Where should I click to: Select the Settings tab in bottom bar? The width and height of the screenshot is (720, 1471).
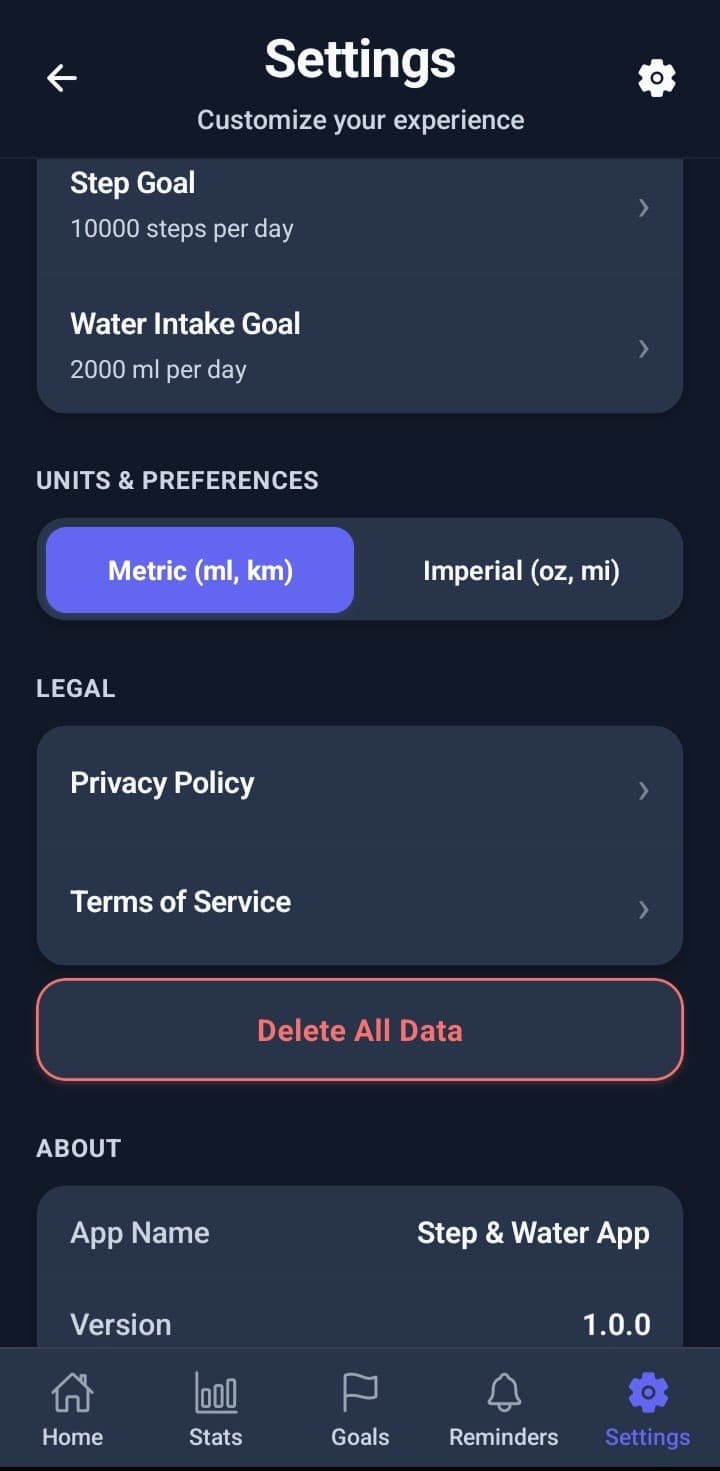(x=647, y=1410)
